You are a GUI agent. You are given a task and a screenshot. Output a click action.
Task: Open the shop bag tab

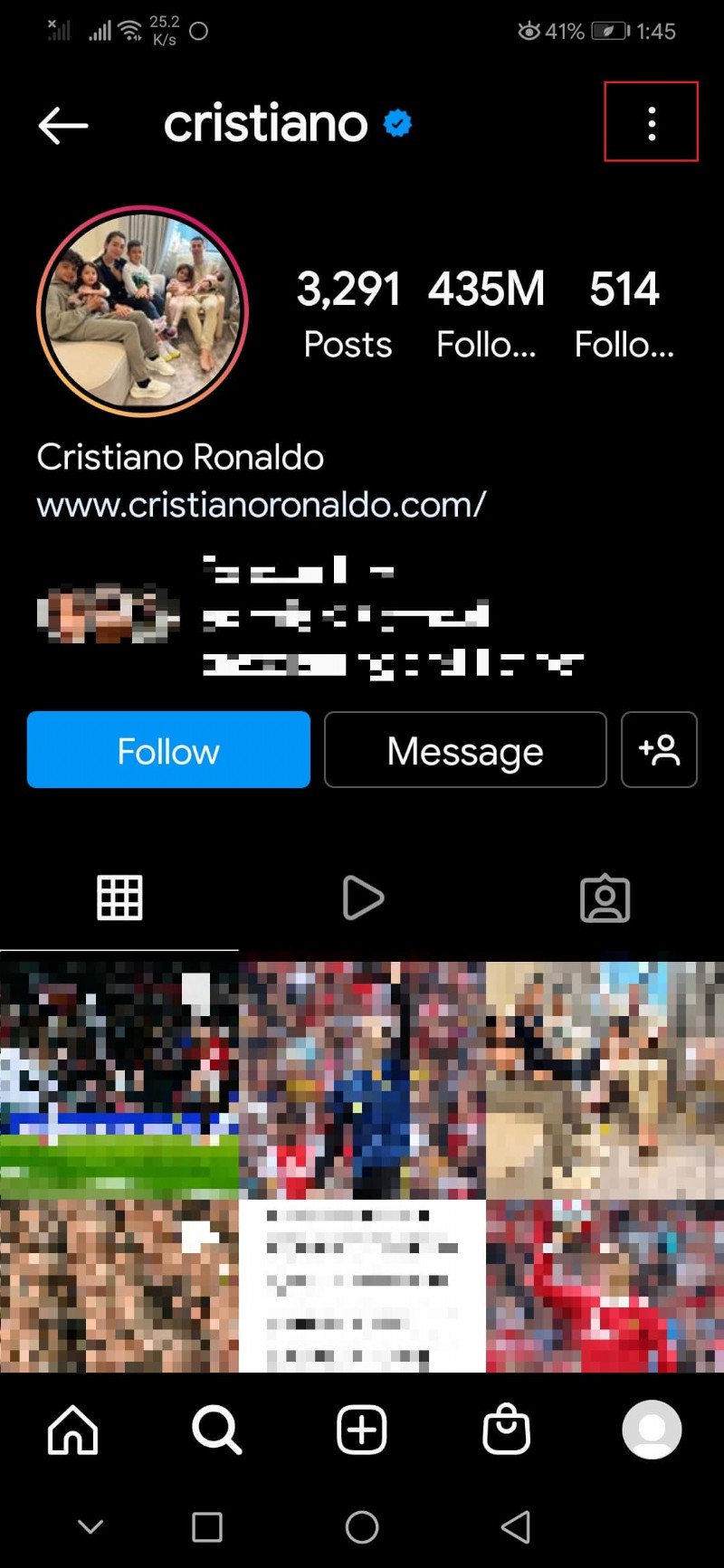coord(506,1430)
